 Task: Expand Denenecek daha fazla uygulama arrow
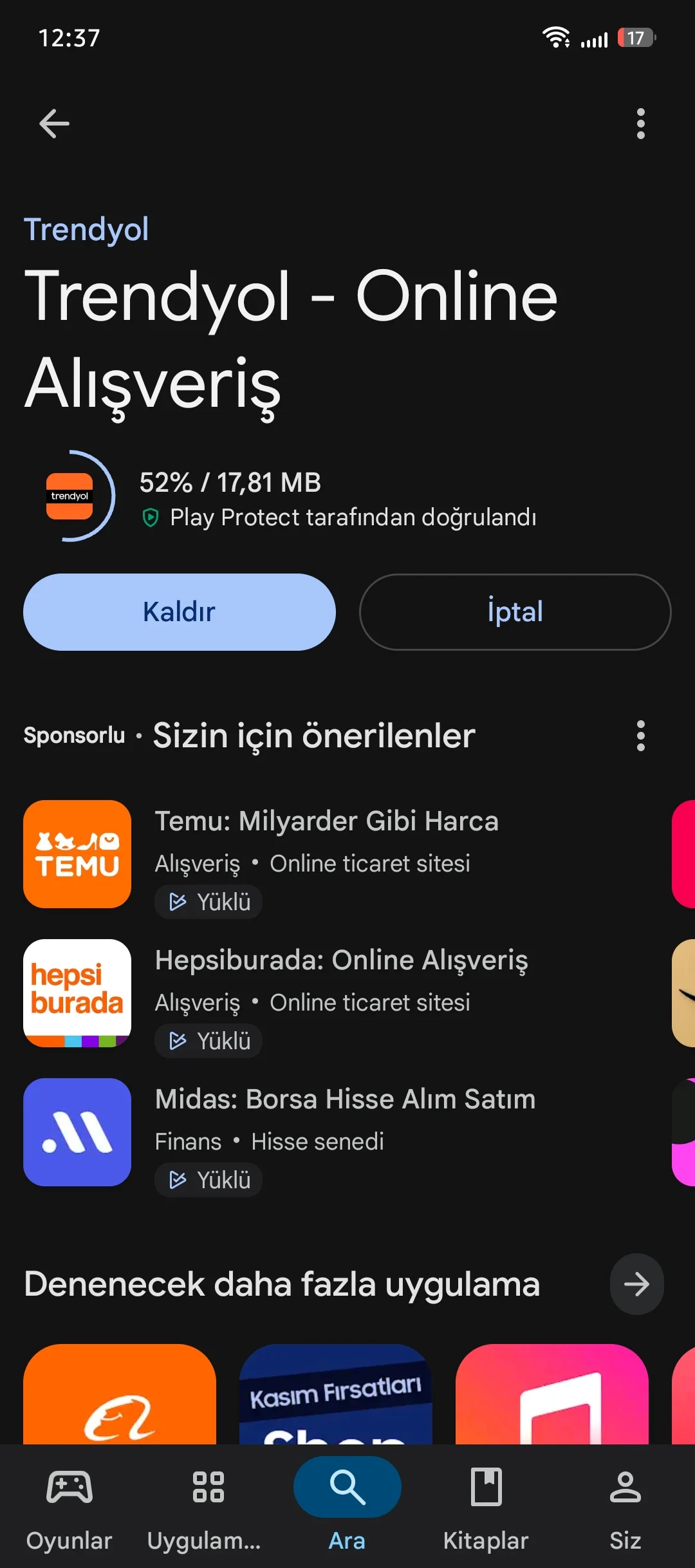pyautogui.click(x=636, y=1284)
